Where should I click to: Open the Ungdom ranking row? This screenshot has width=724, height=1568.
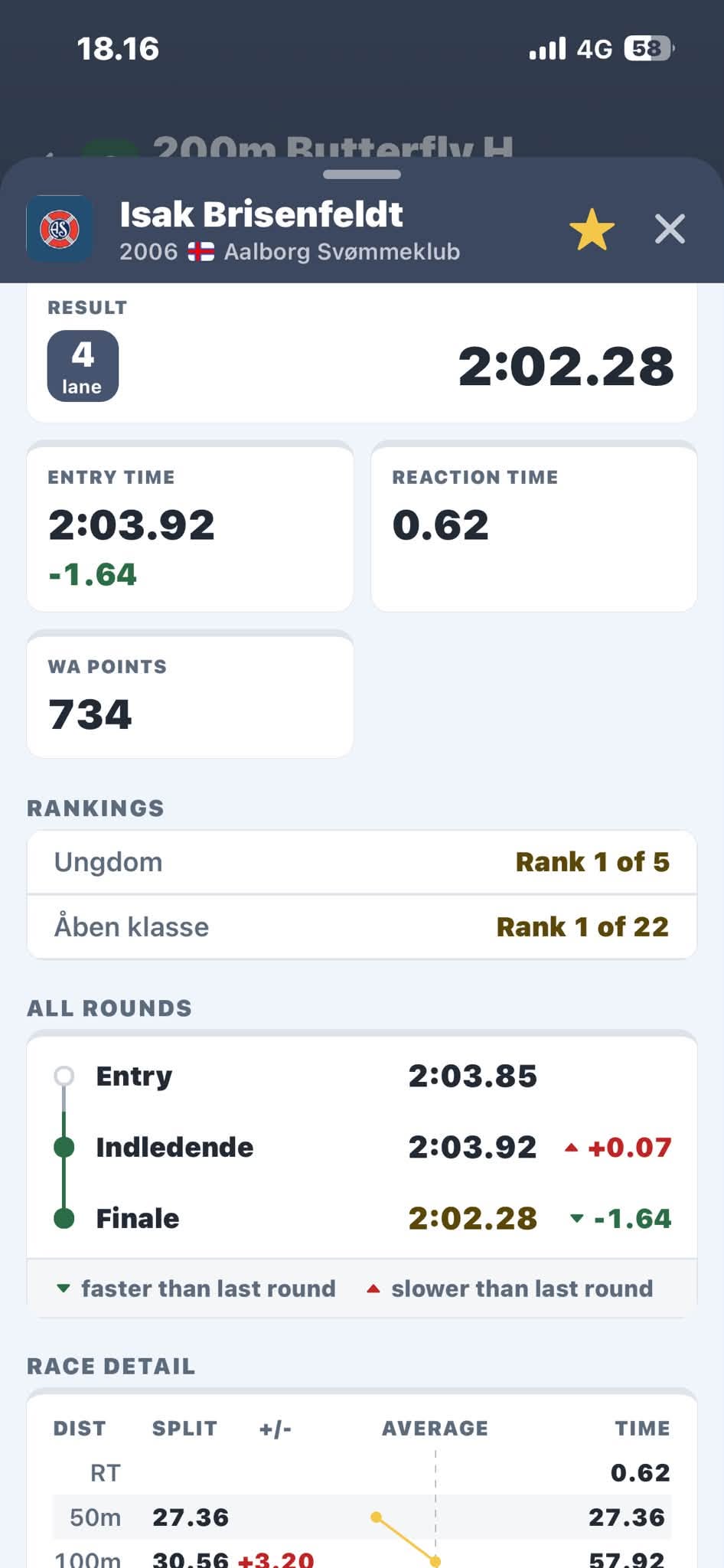click(362, 862)
